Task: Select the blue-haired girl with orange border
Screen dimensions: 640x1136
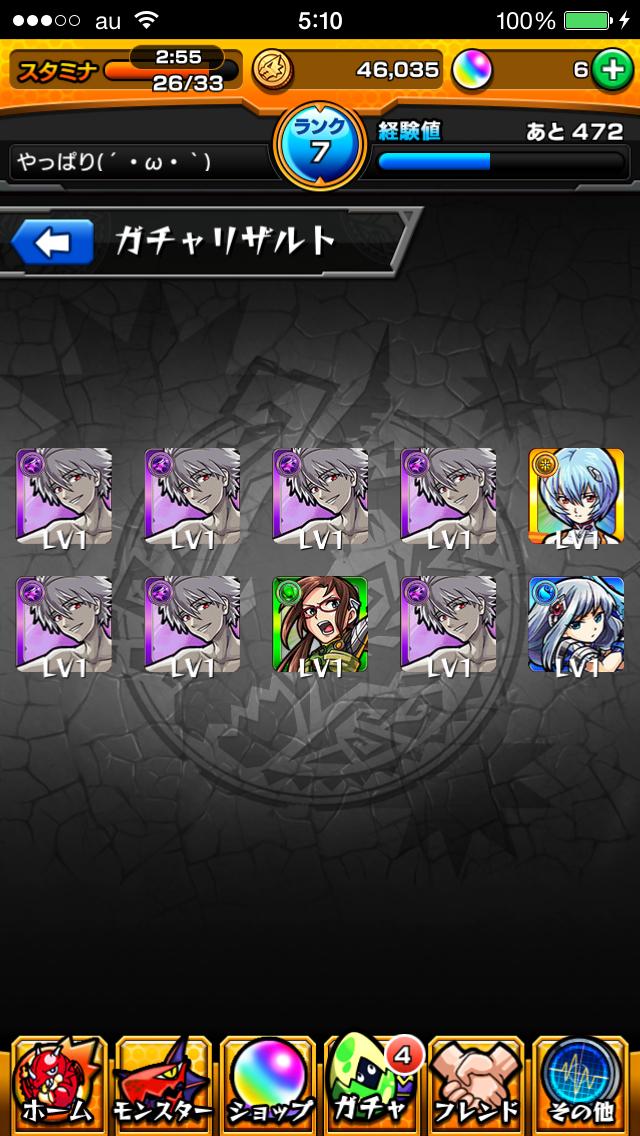Action: click(x=576, y=496)
